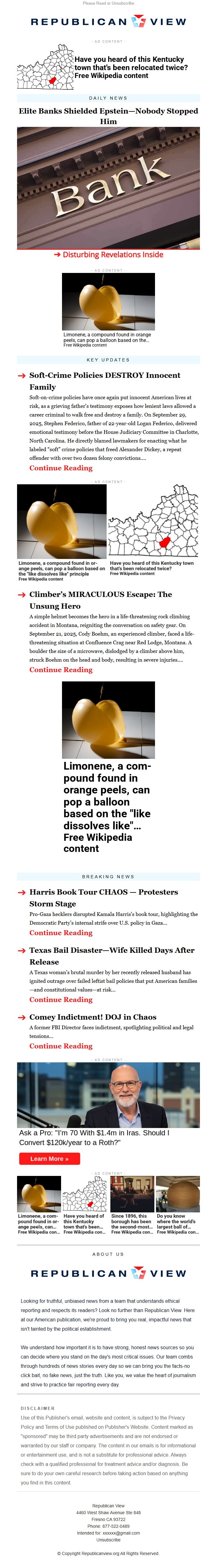Continue reading Texas Bail Disaster article
The height and width of the screenshot is (1568, 217).
pyautogui.click(x=61, y=1000)
